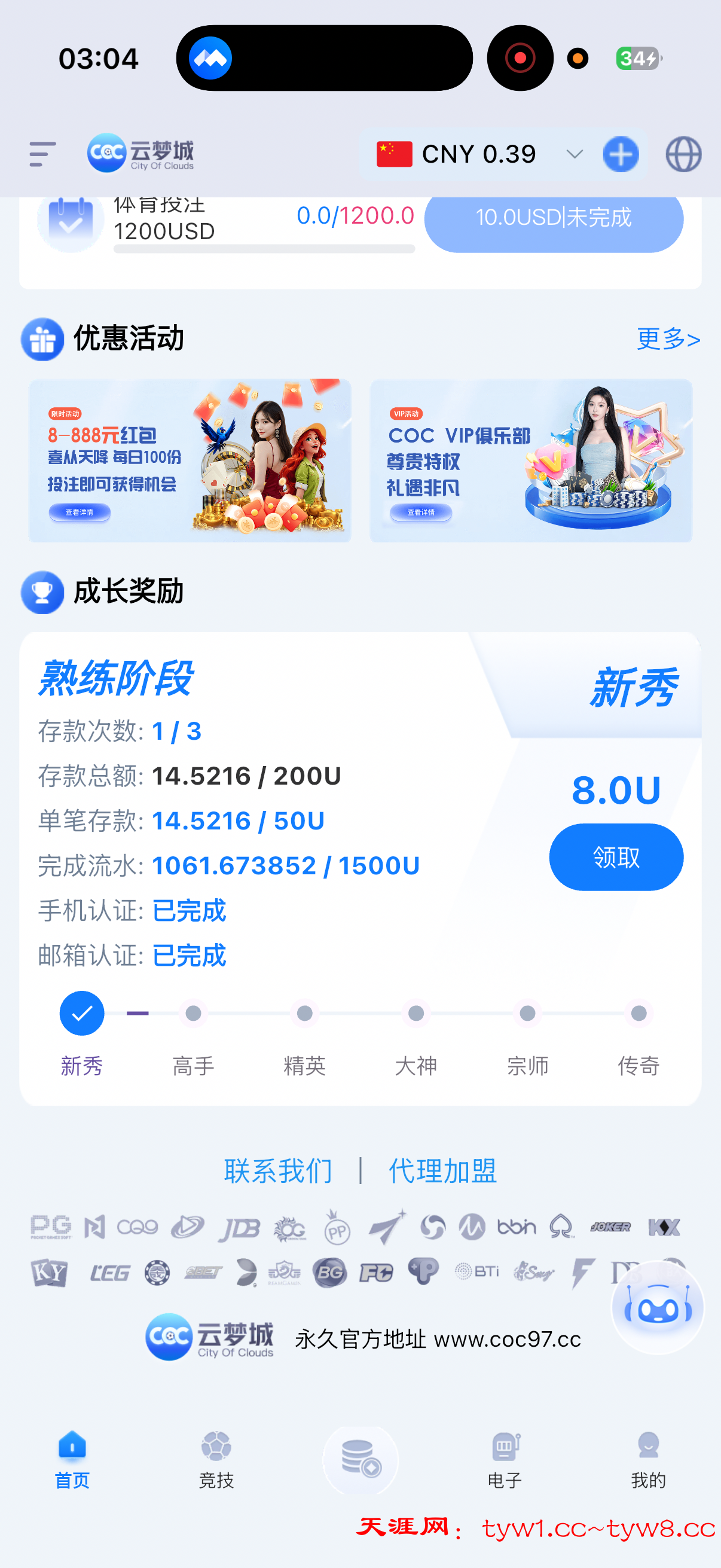
Task: Click the 领取 claim reward button
Action: [616, 857]
